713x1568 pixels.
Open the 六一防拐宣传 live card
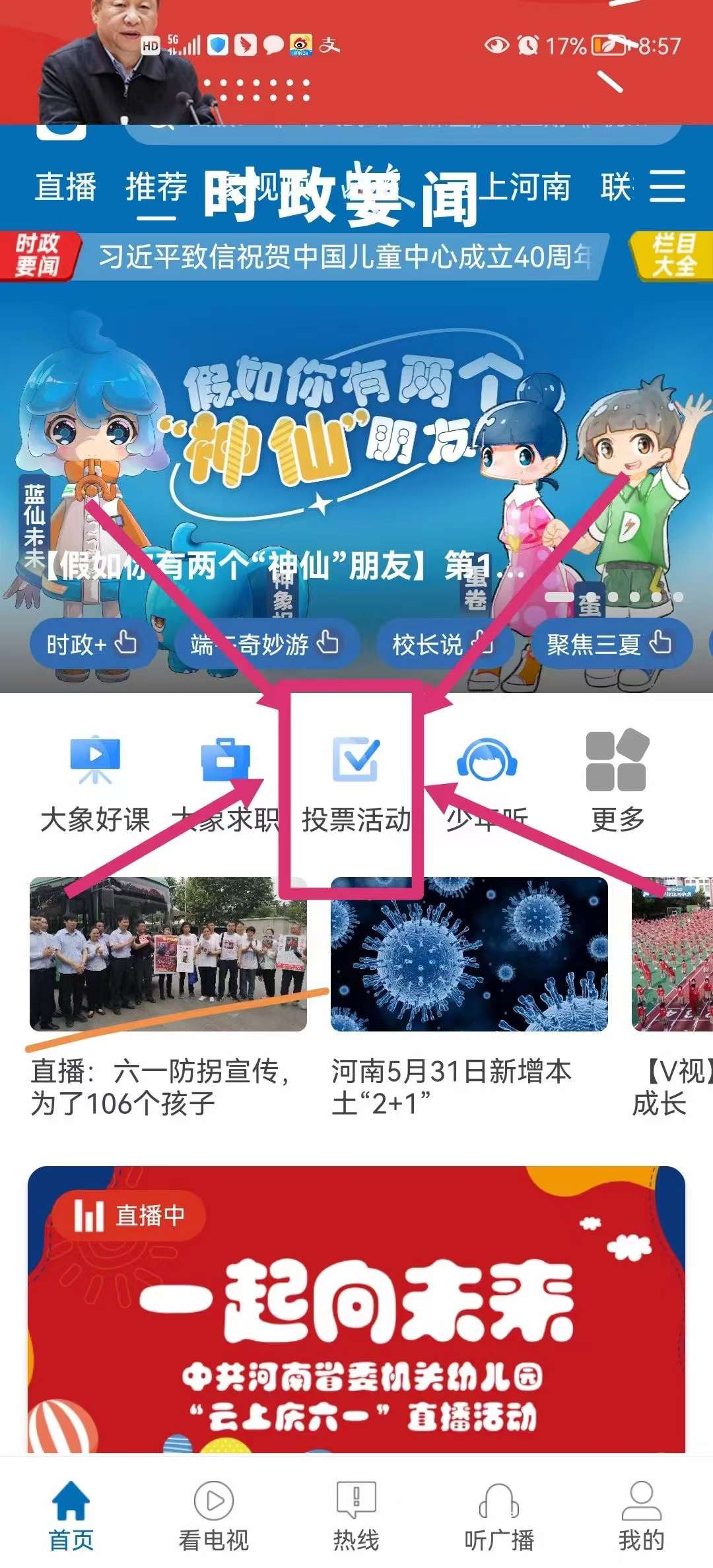168,990
